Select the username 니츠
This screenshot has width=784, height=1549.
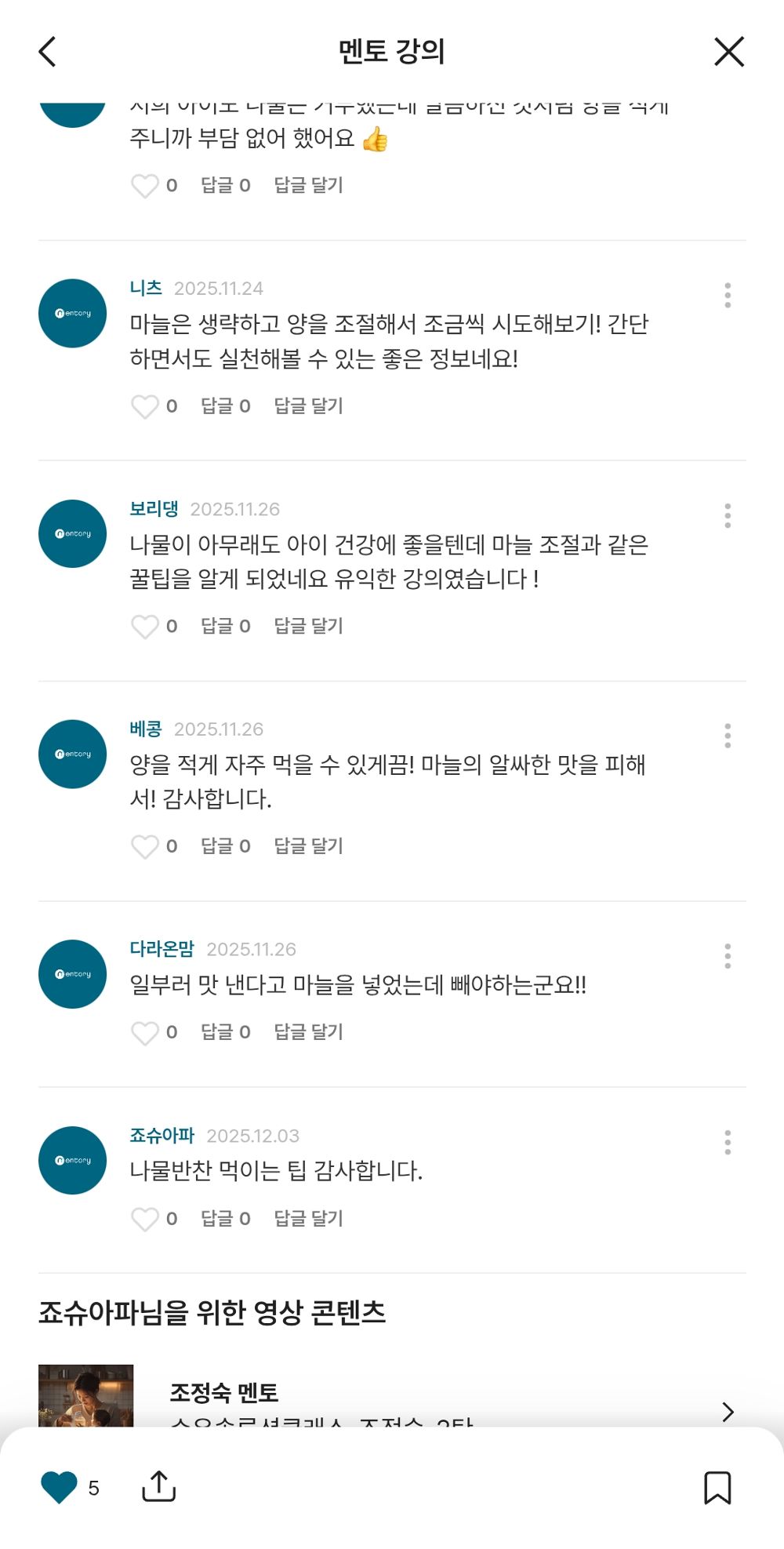146,287
